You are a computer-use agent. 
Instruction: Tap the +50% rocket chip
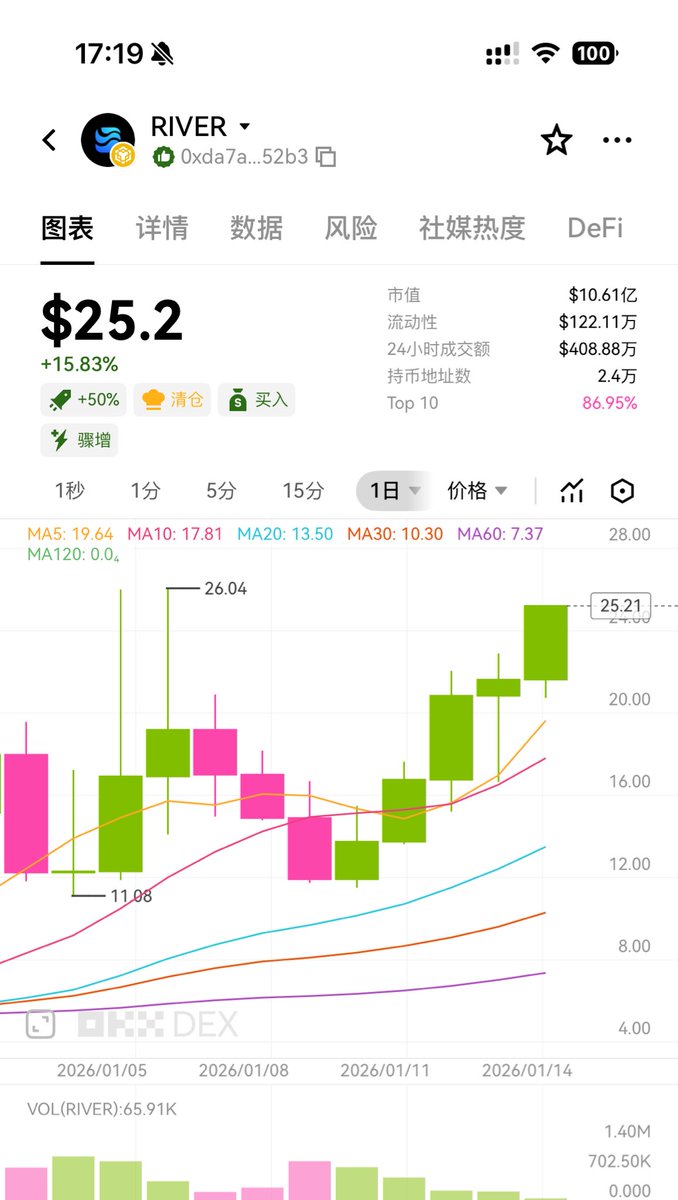(x=84, y=400)
